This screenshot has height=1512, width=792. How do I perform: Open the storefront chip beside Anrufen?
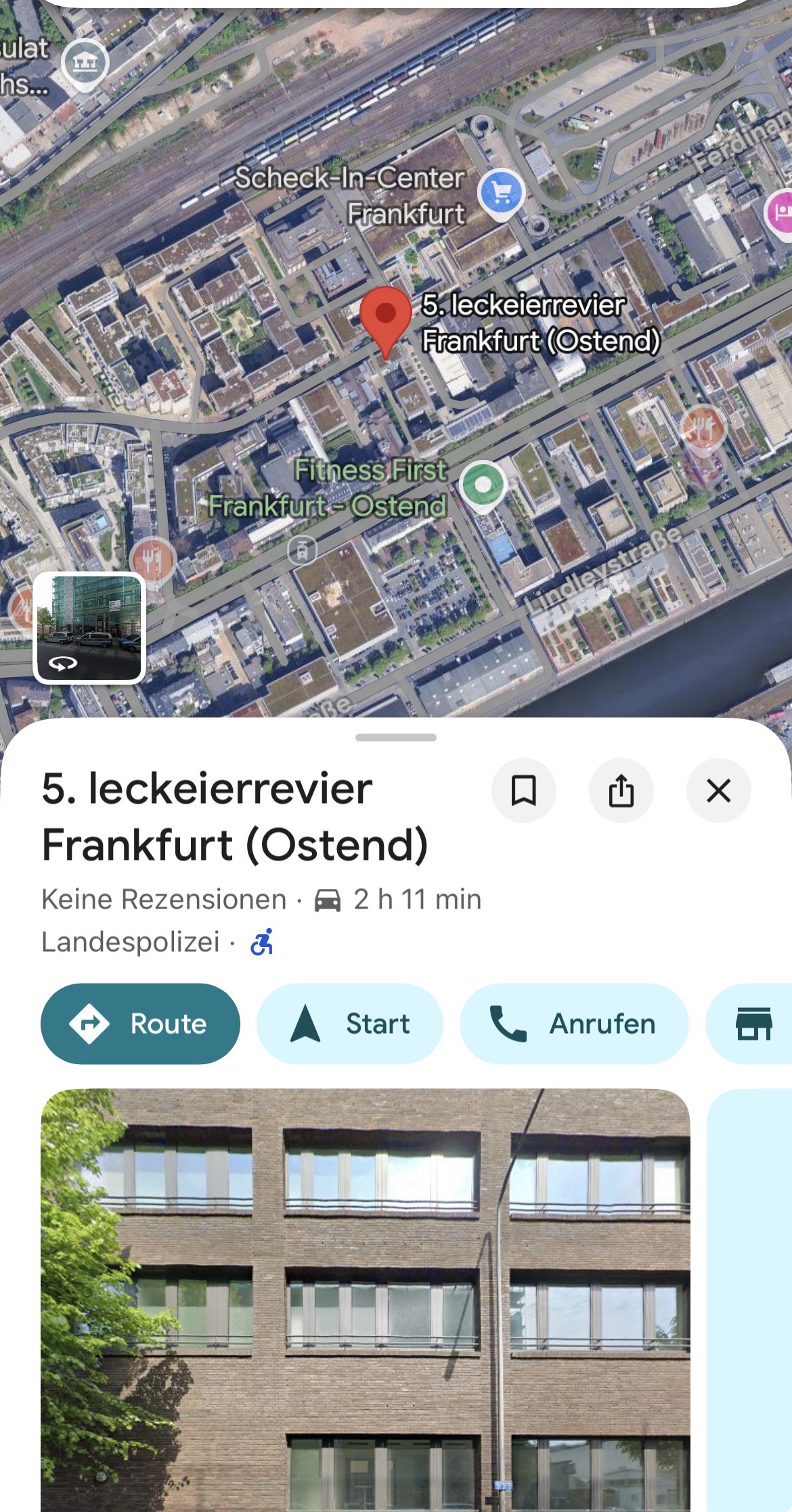click(x=753, y=1024)
